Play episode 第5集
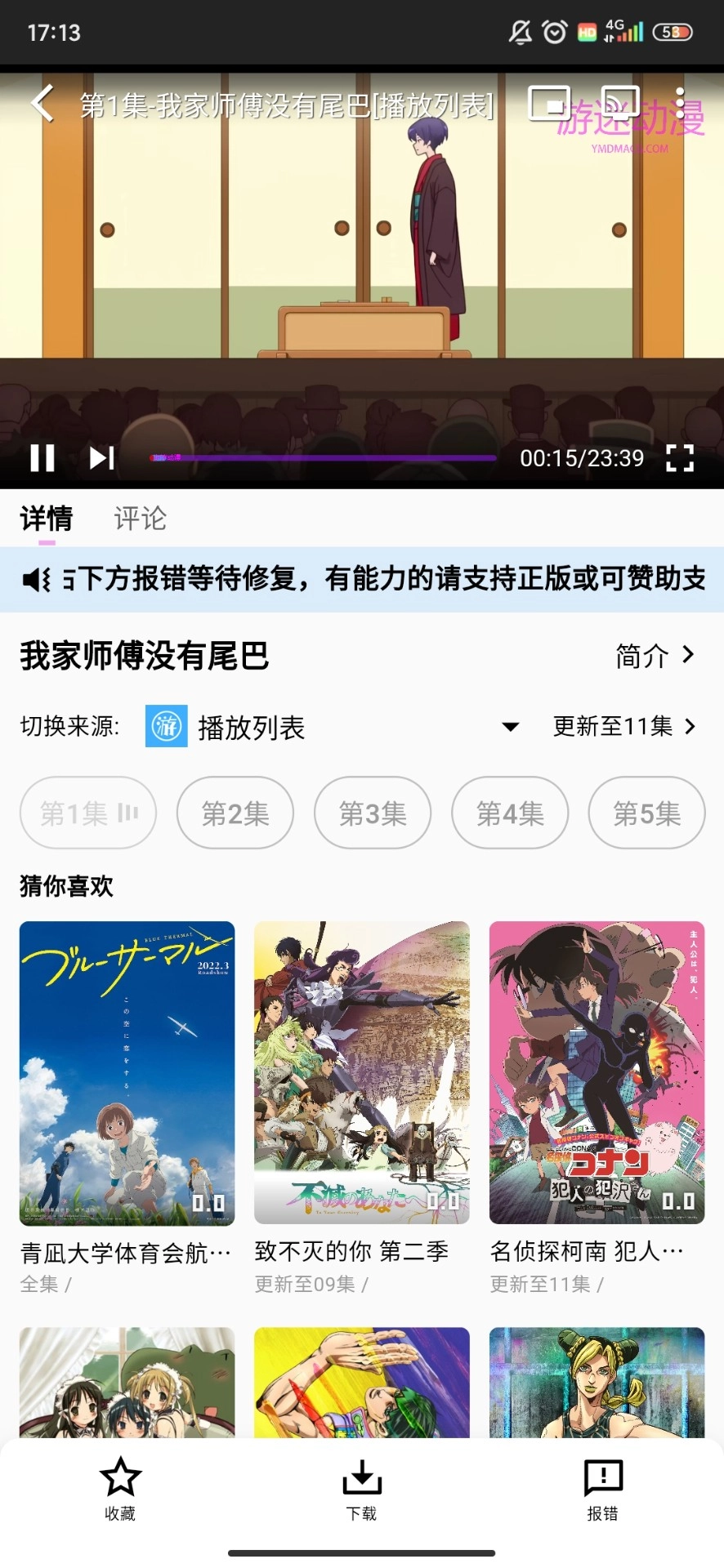The width and height of the screenshot is (724, 1568). (646, 813)
